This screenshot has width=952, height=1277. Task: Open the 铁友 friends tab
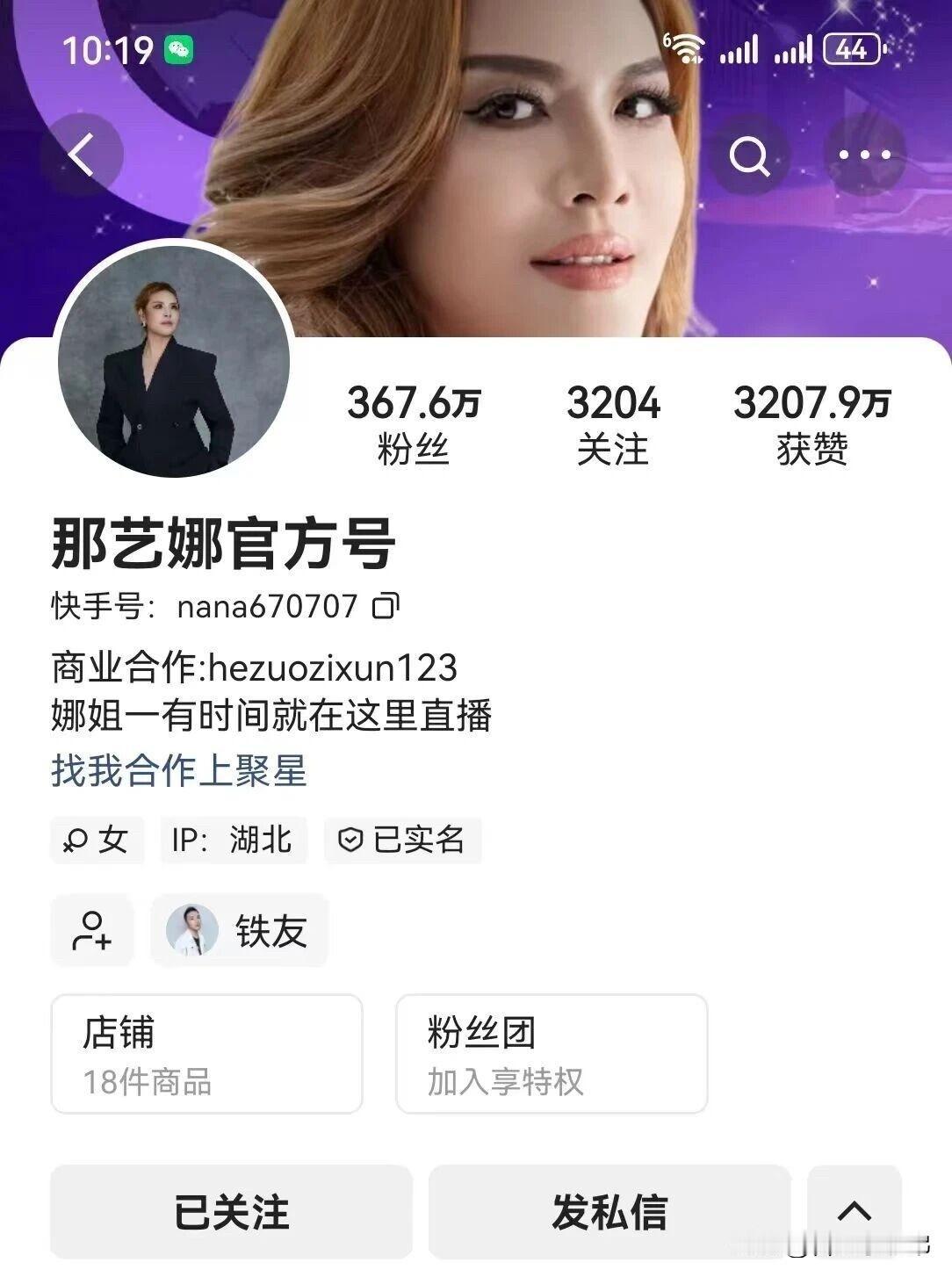coord(239,931)
